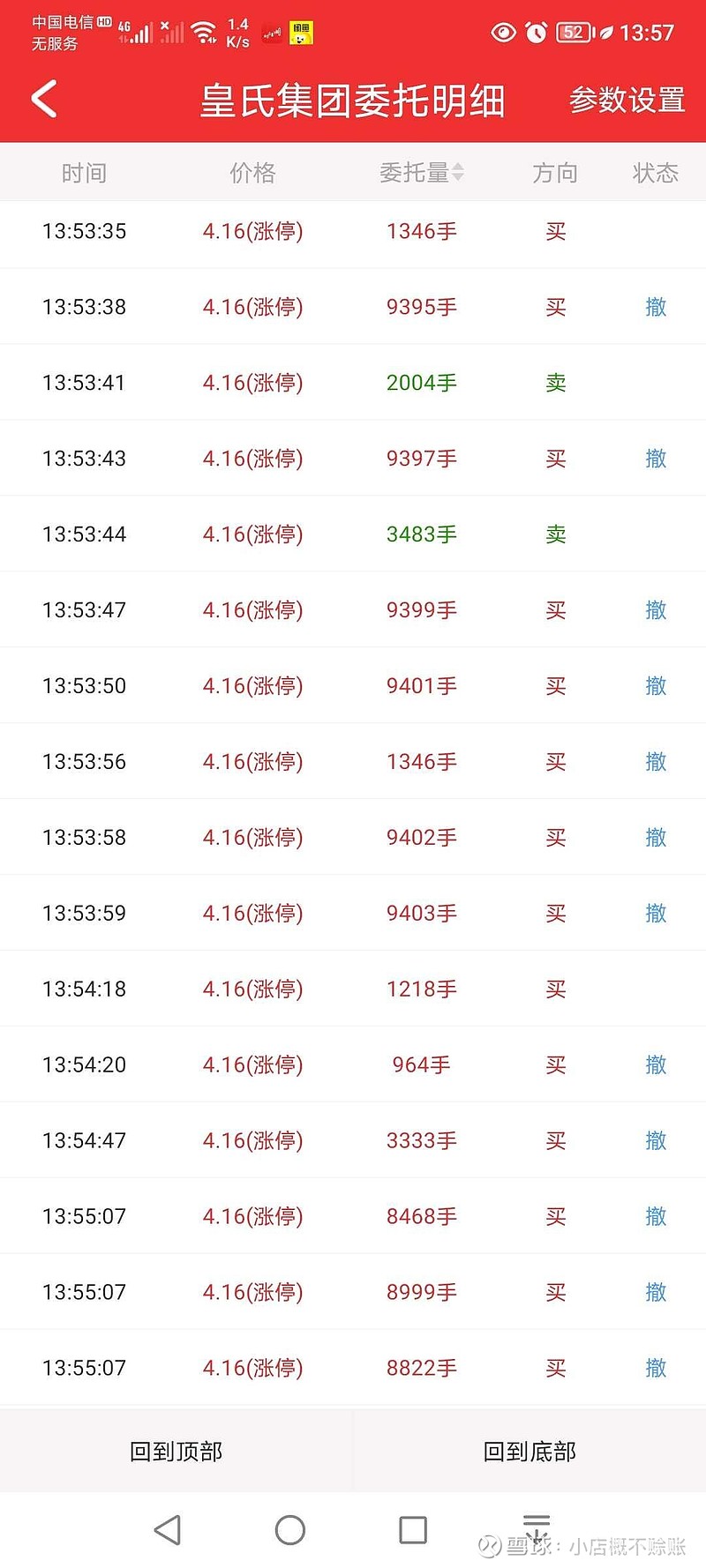This screenshot has height=1568, width=706.
Task: Open the 13:54:47 order of 3333手
Action: click(353, 1140)
